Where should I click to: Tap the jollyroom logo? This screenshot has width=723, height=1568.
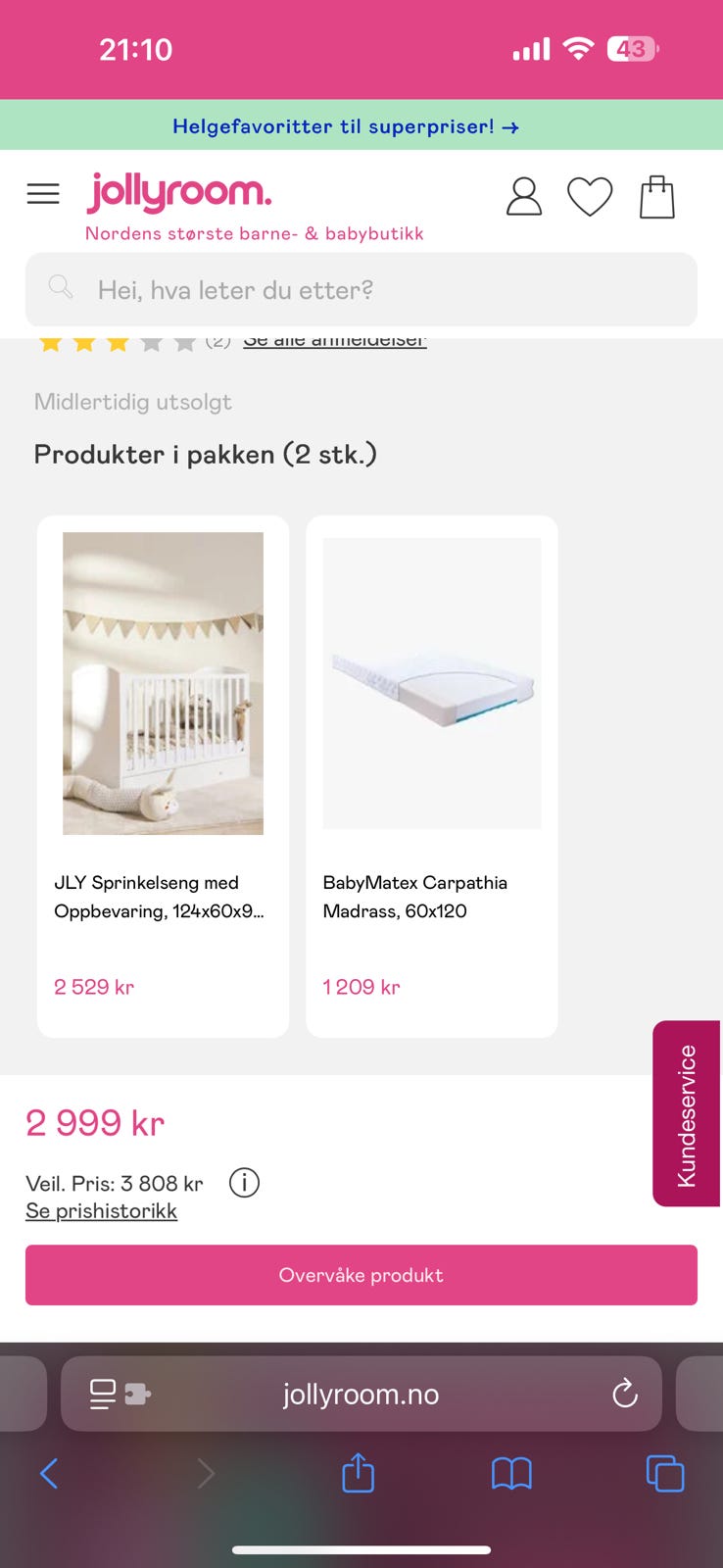(x=179, y=192)
